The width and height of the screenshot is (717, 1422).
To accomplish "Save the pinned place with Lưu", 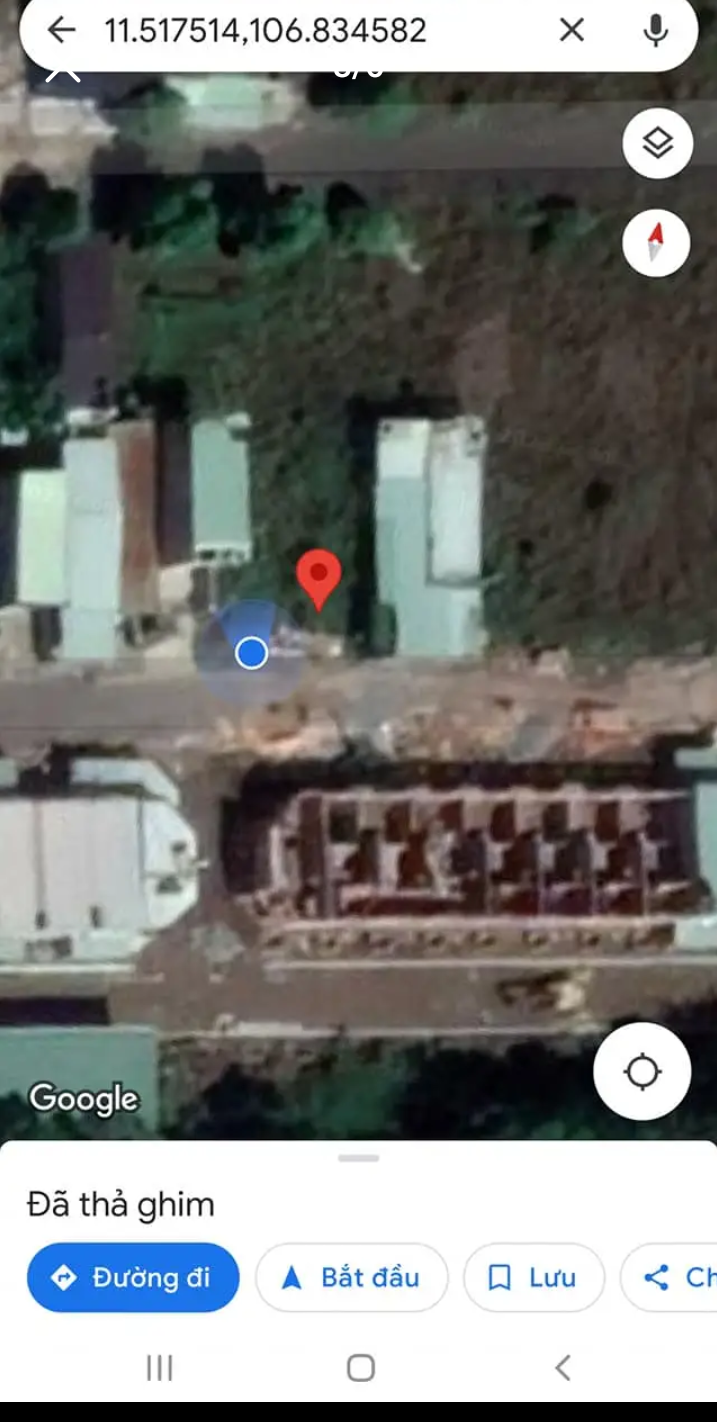I will tap(534, 1277).
